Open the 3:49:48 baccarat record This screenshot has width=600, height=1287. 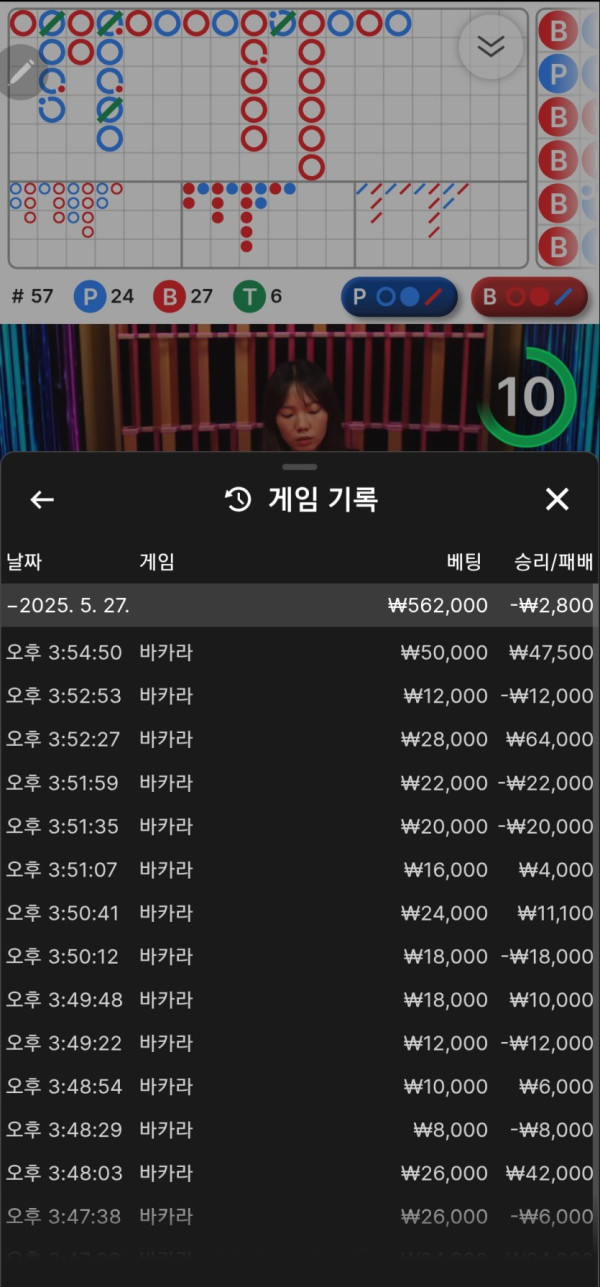(300, 1000)
